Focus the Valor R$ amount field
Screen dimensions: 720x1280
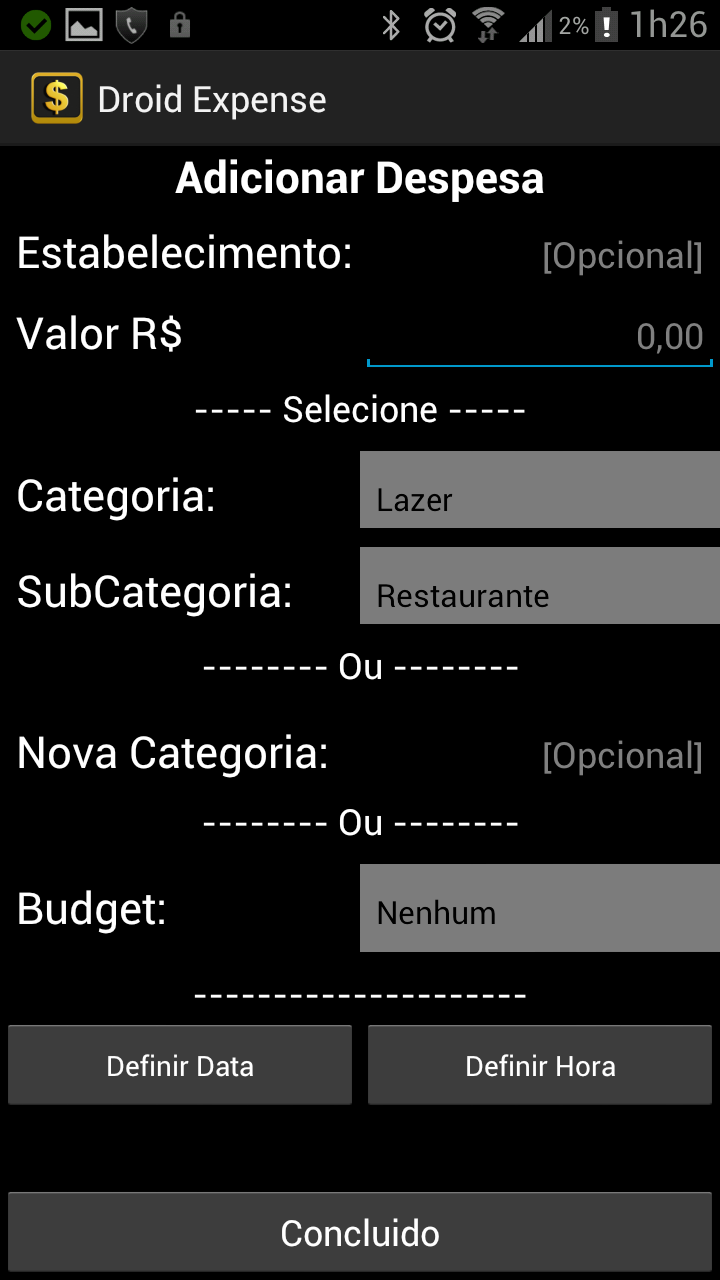540,337
